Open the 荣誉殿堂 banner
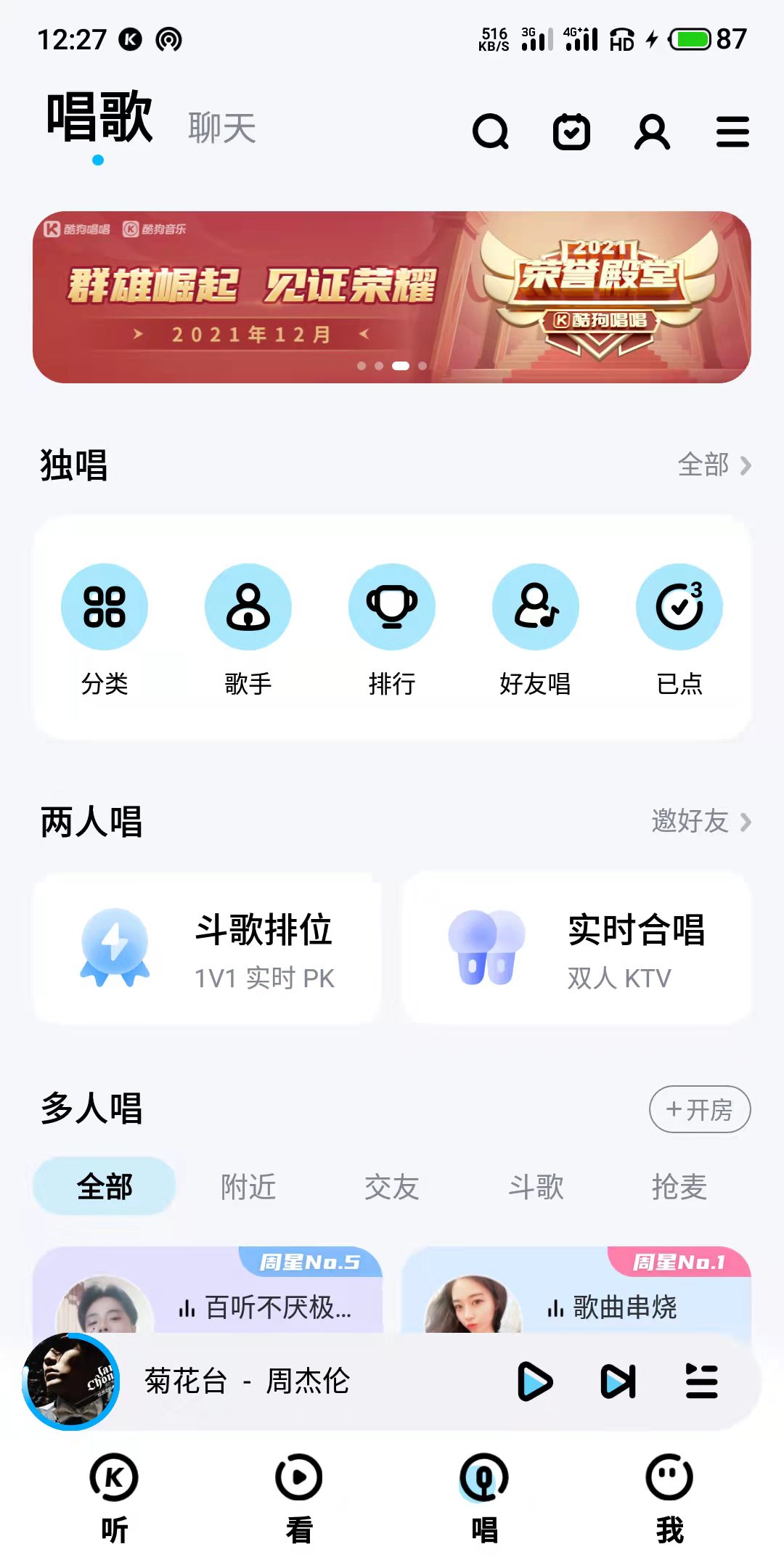 pyautogui.click(x=392, y=297)
